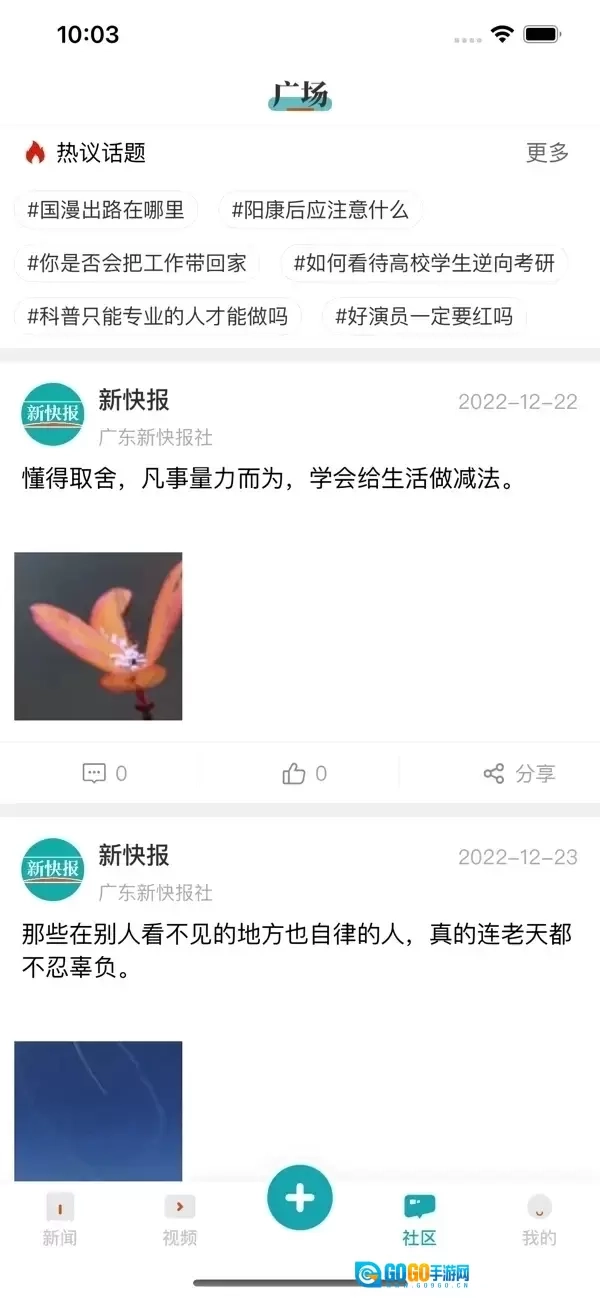This screenshot has width=600, height=1298.
Task: Open the #阳康后应注意什么 topic
Action: (x=320, y=210)
